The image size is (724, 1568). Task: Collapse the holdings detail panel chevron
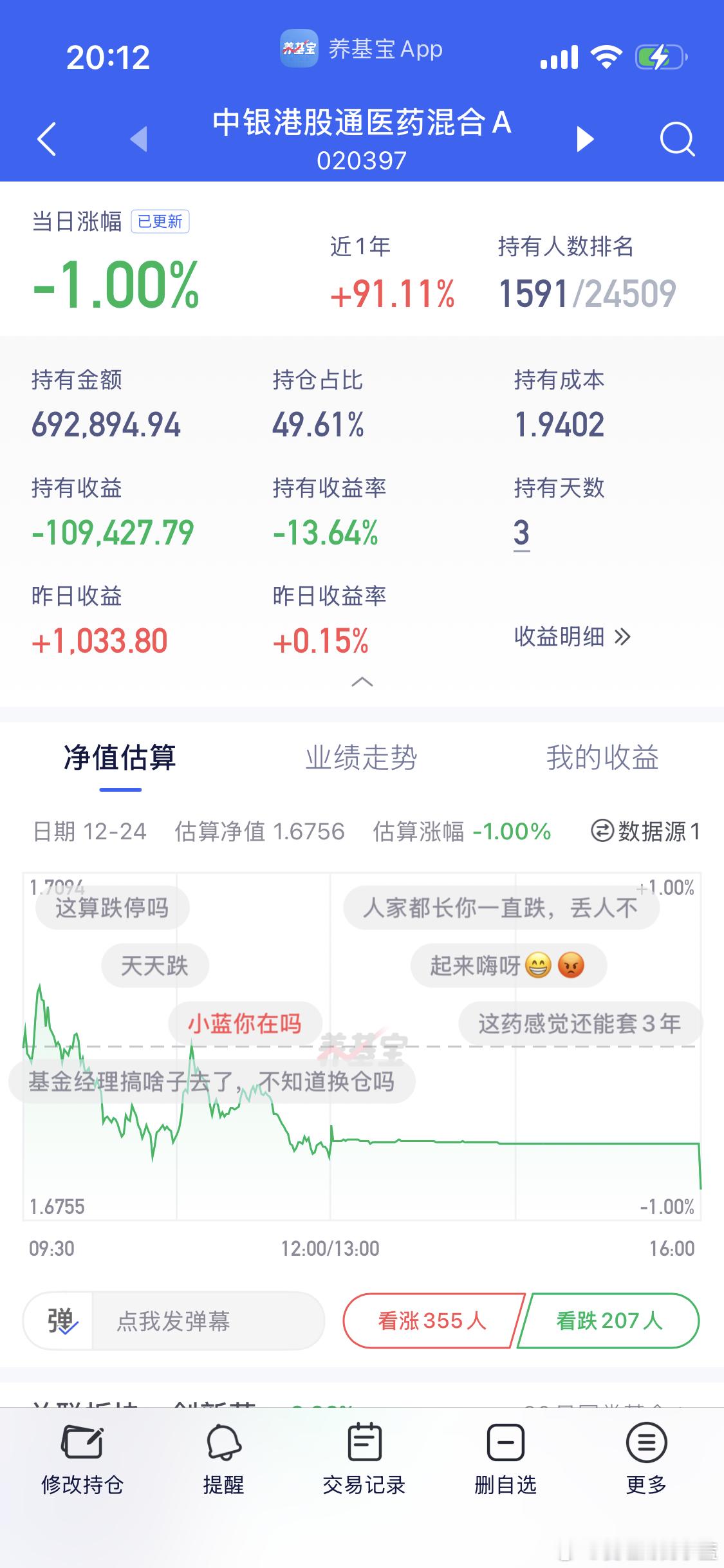[x=362, y=682]
